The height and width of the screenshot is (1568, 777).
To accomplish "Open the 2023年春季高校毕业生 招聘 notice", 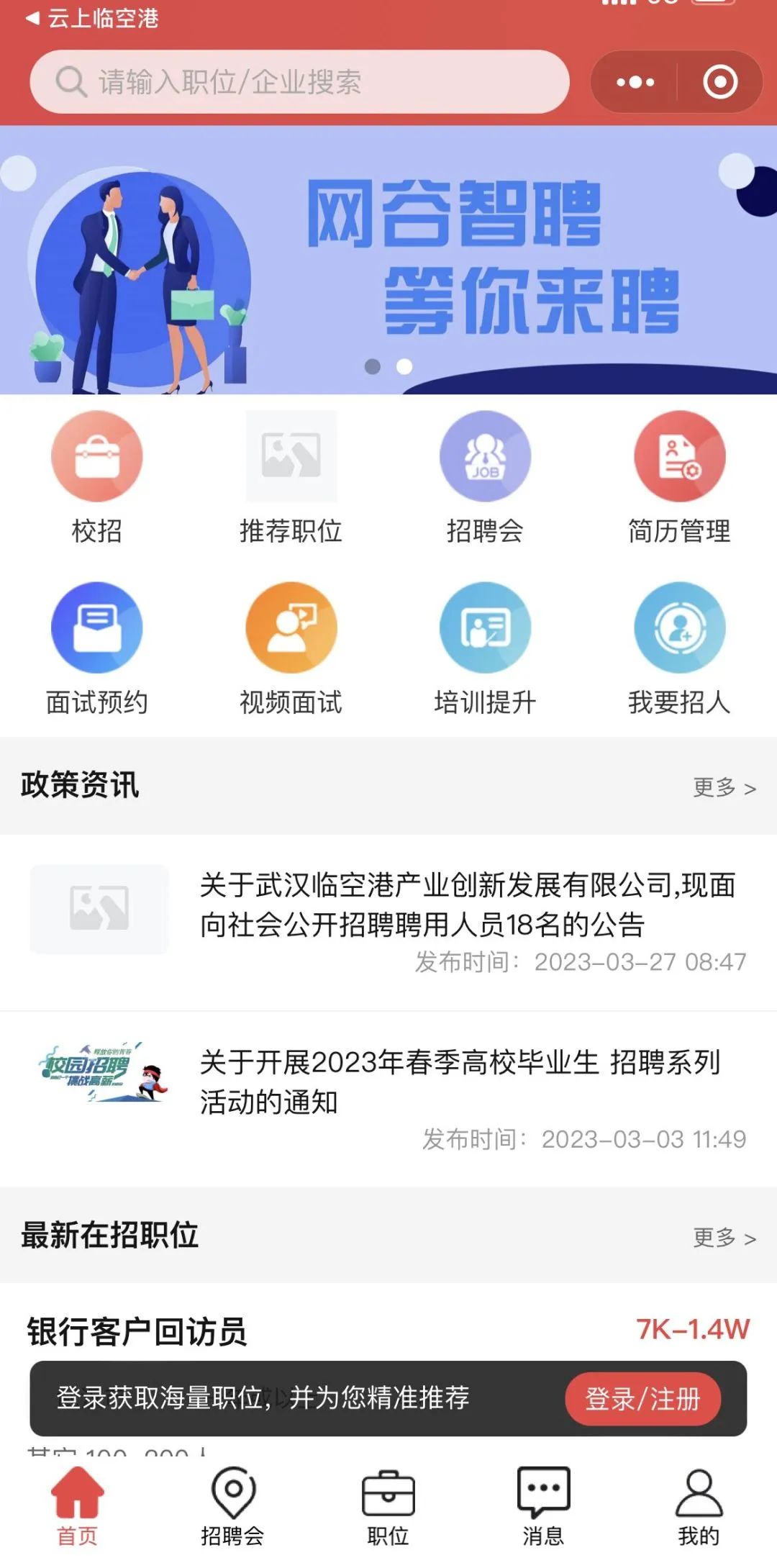I will click(460, 1082).
